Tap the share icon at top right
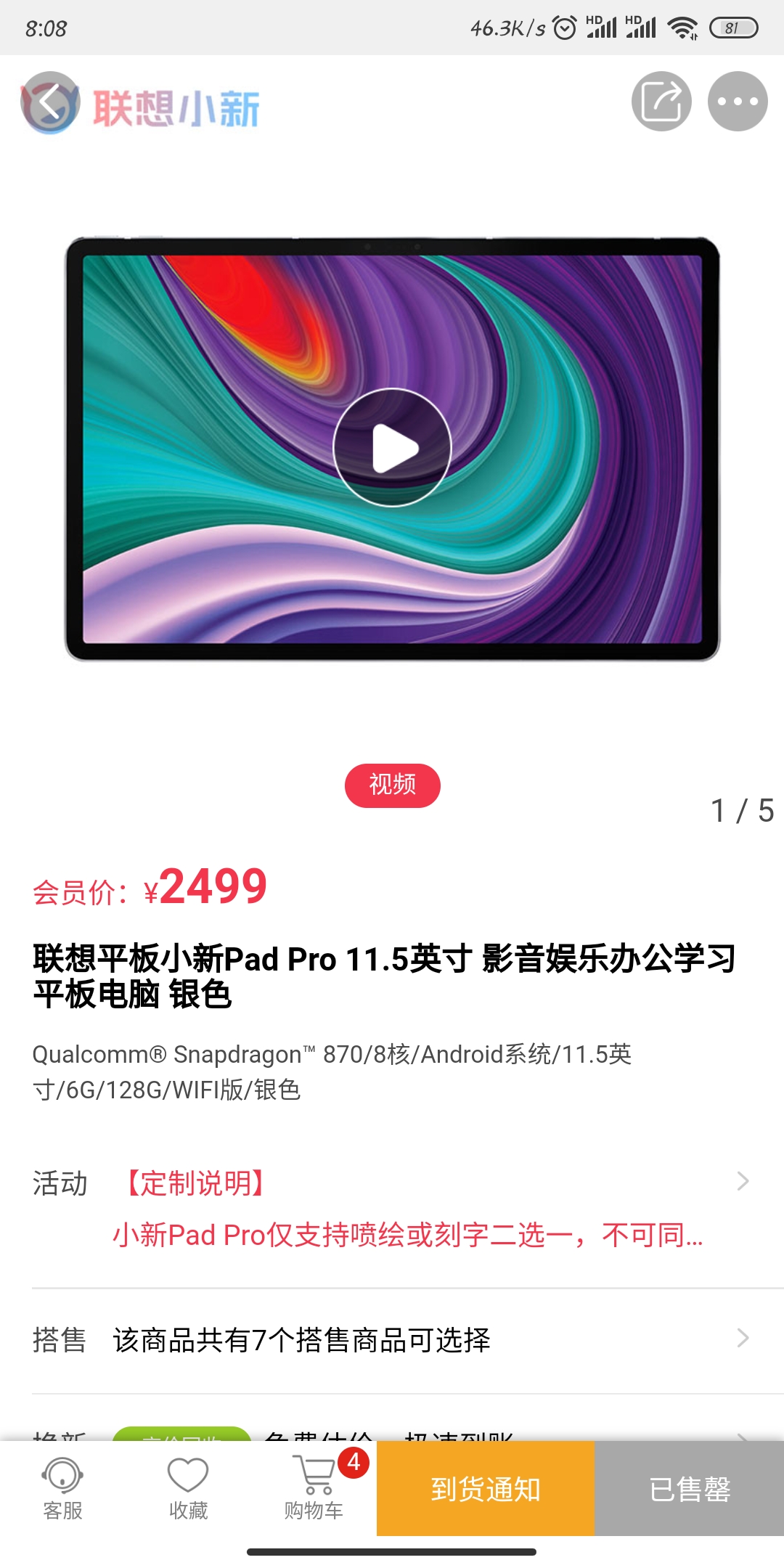The height and width of the screenshot is (1568, 784). pyautogui.click(x=663, y=102)
